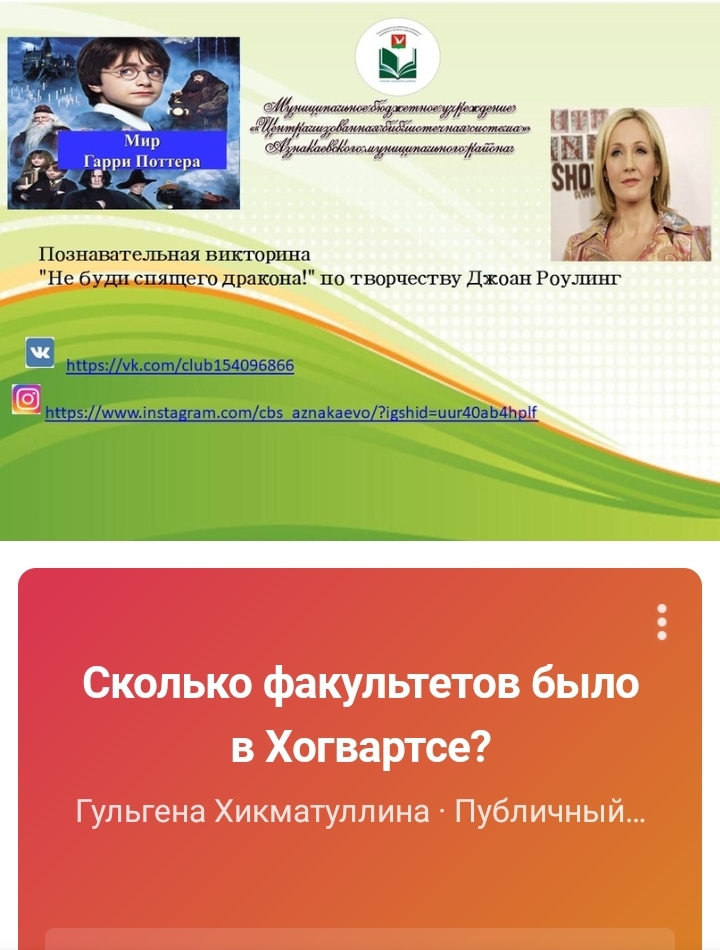This screenshot has height=950, width=720.
Task: Open the Harry Potter quiz banner image
Action: pyautogui.click(x=360, y=270)
